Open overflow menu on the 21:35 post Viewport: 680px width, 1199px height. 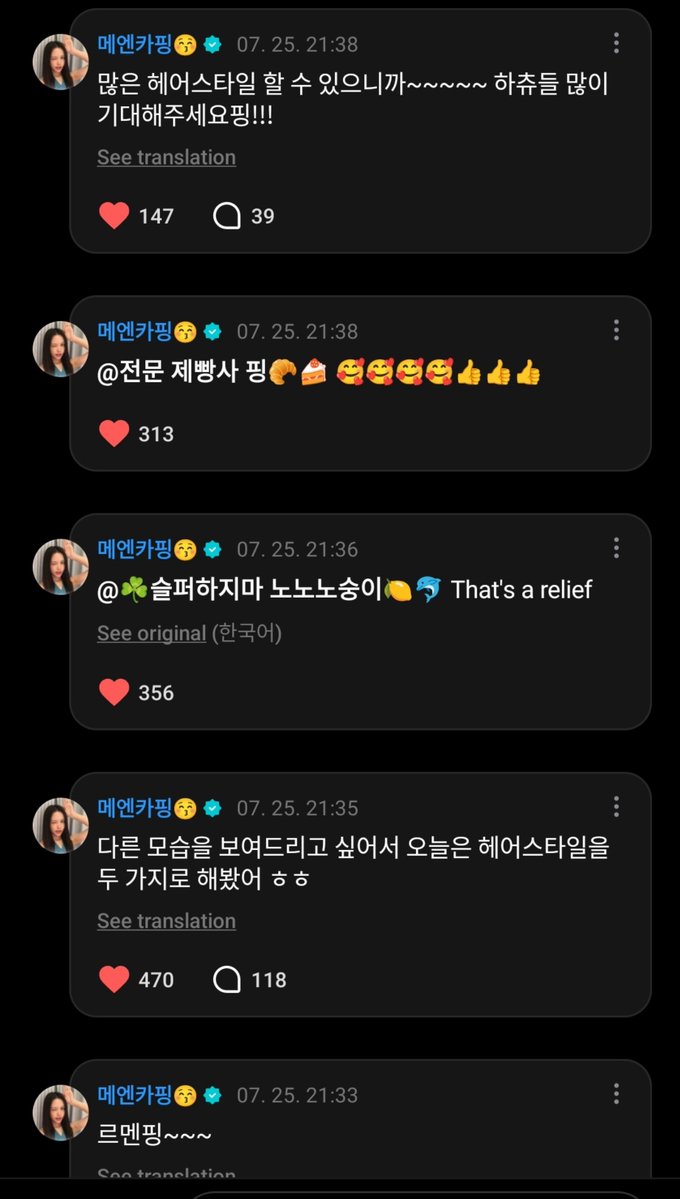coord(616,807)
